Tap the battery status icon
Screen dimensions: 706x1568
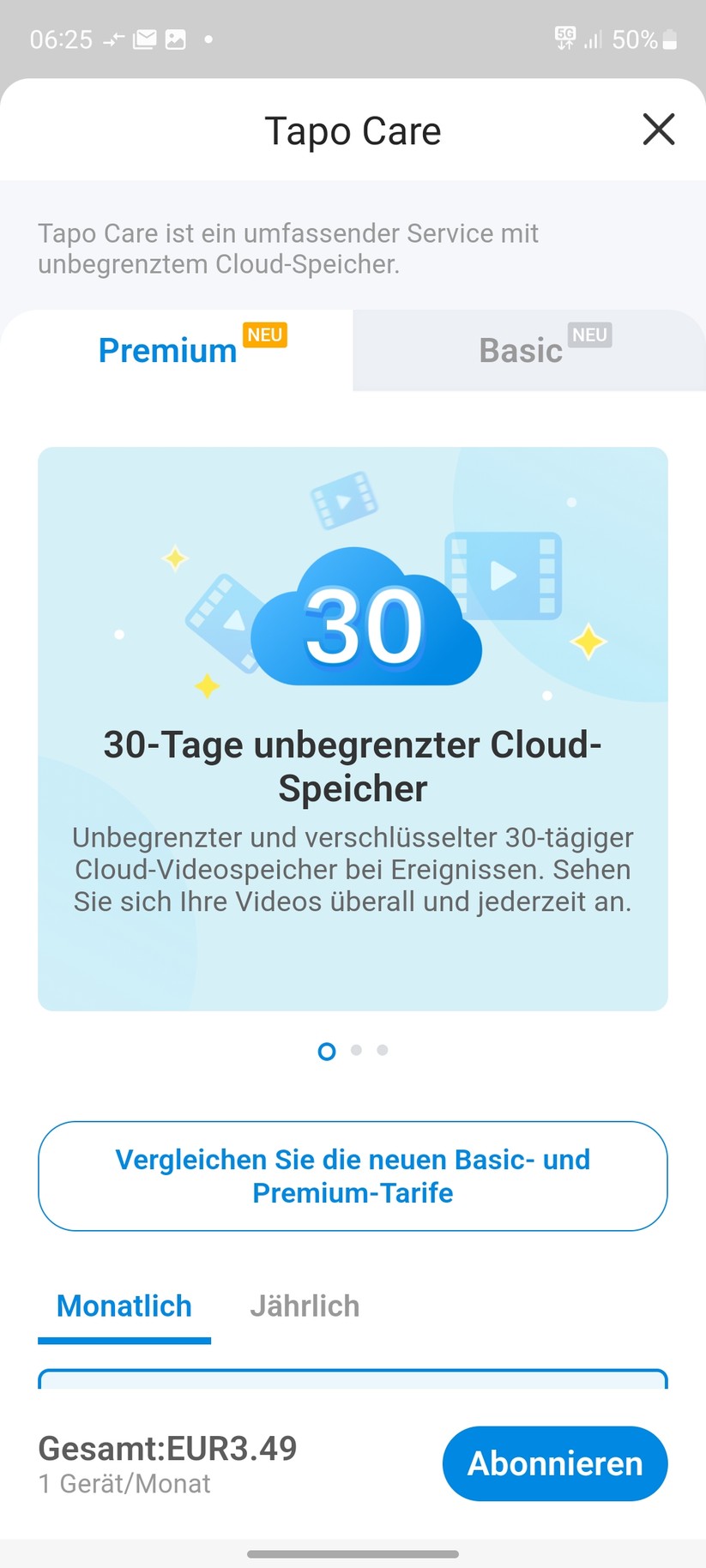(x=673, y=39)
